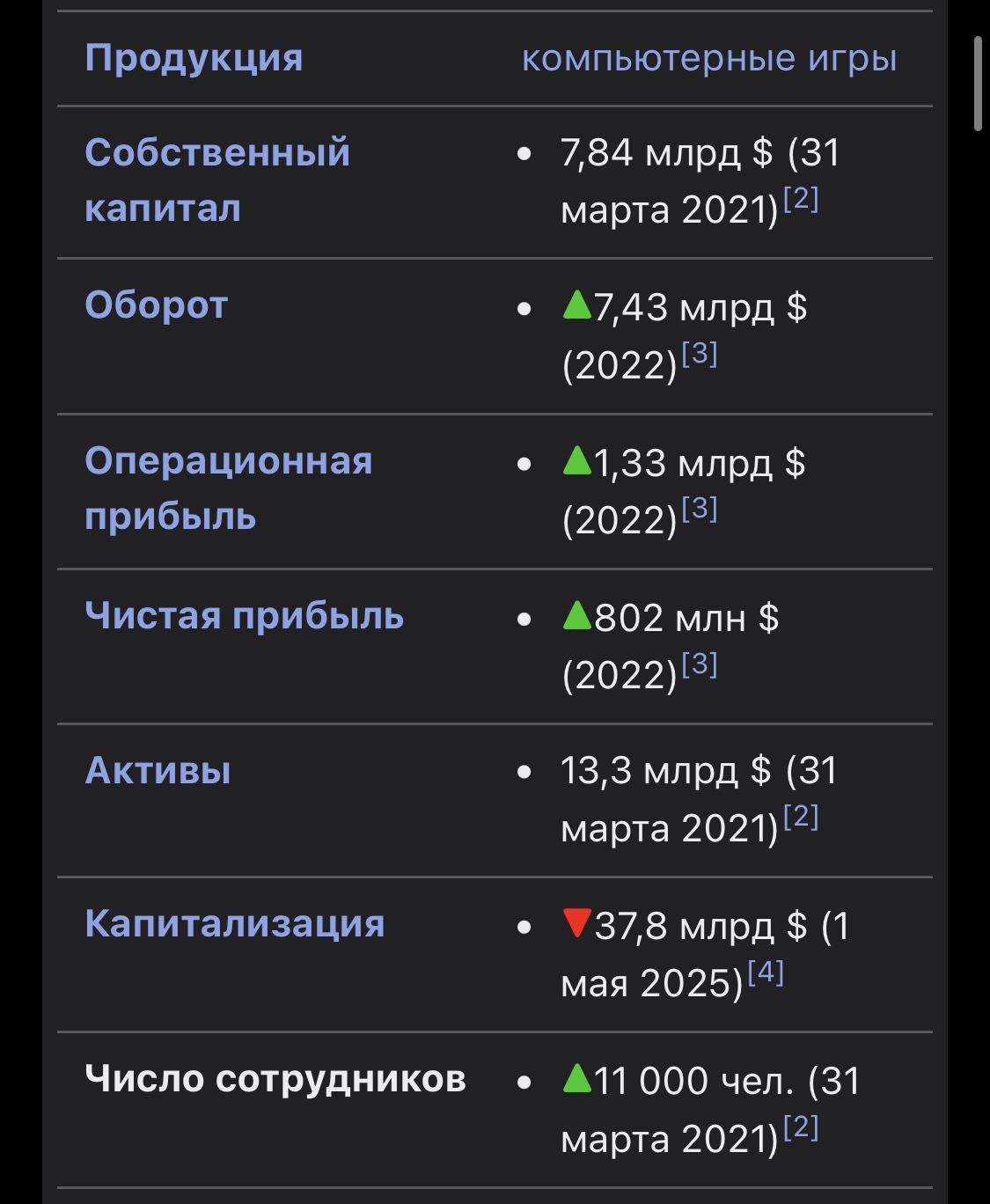Go to the Операционная прибыль article
Image resolution: width=990 pixels, height=1204 pixels.
229,488
